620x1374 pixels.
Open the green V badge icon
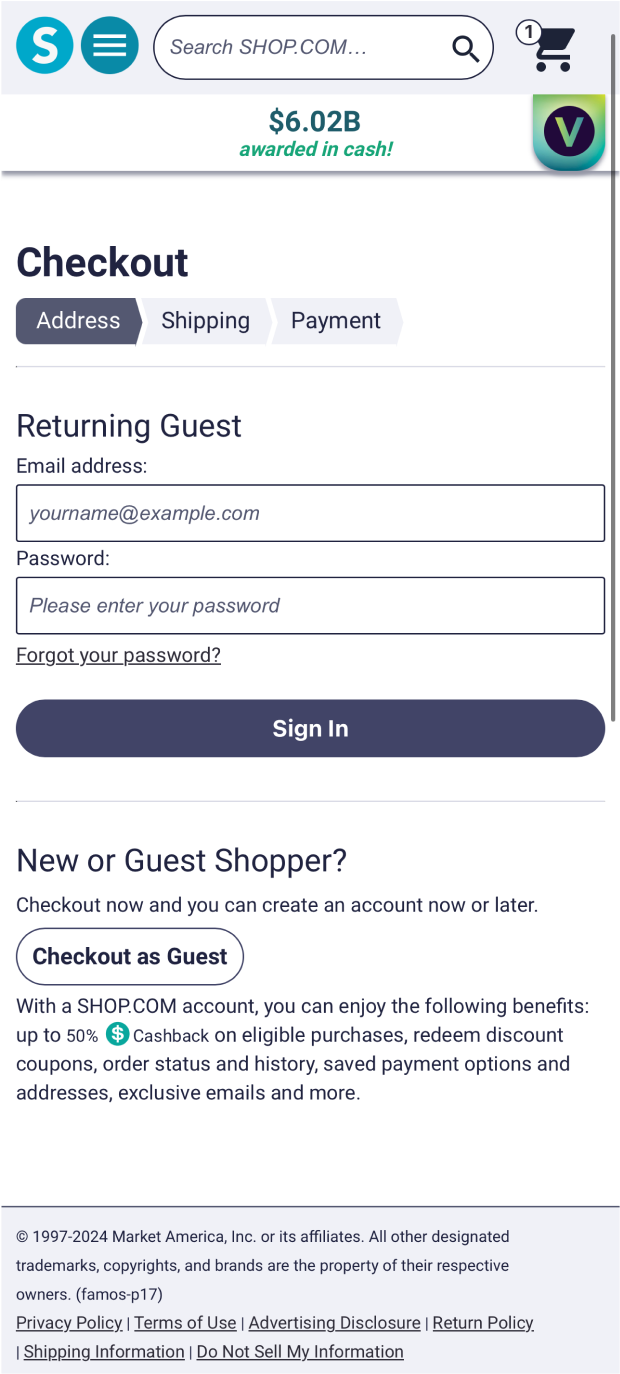pyautogui.click(x=569, y=132)
